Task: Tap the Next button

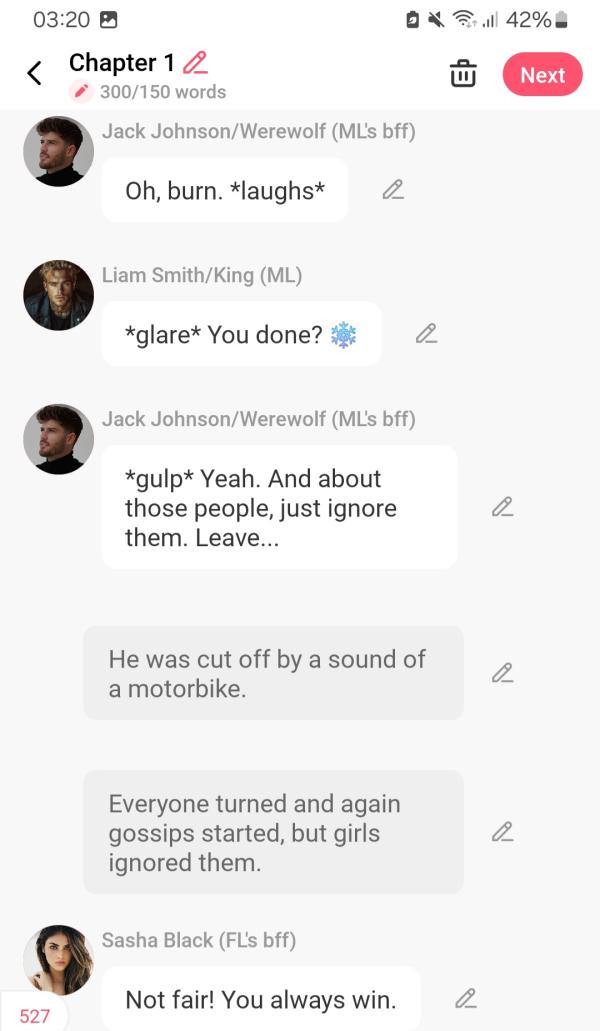Action: pos(542,75)
